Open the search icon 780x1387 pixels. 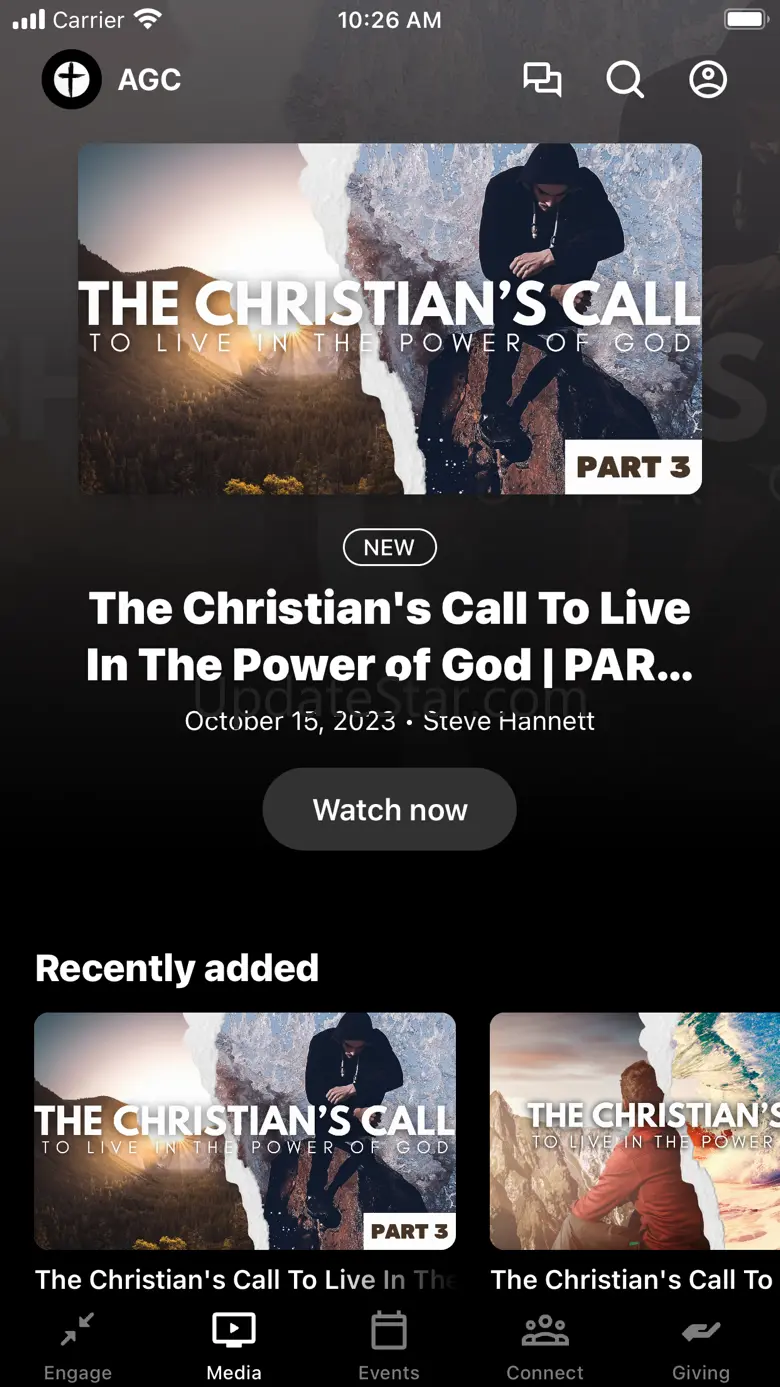click(625, 80)
